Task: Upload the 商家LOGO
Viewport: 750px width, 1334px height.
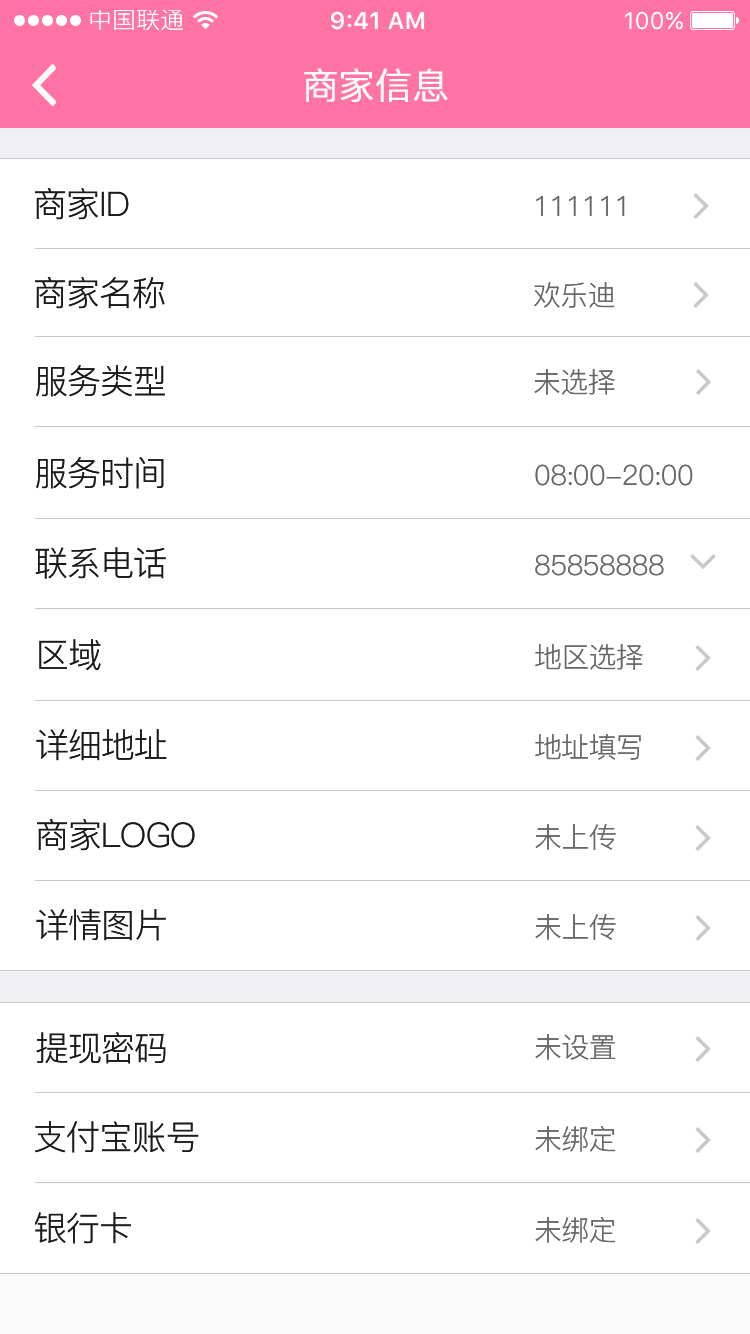Action: pyautogui.click(x=375, y=837)
